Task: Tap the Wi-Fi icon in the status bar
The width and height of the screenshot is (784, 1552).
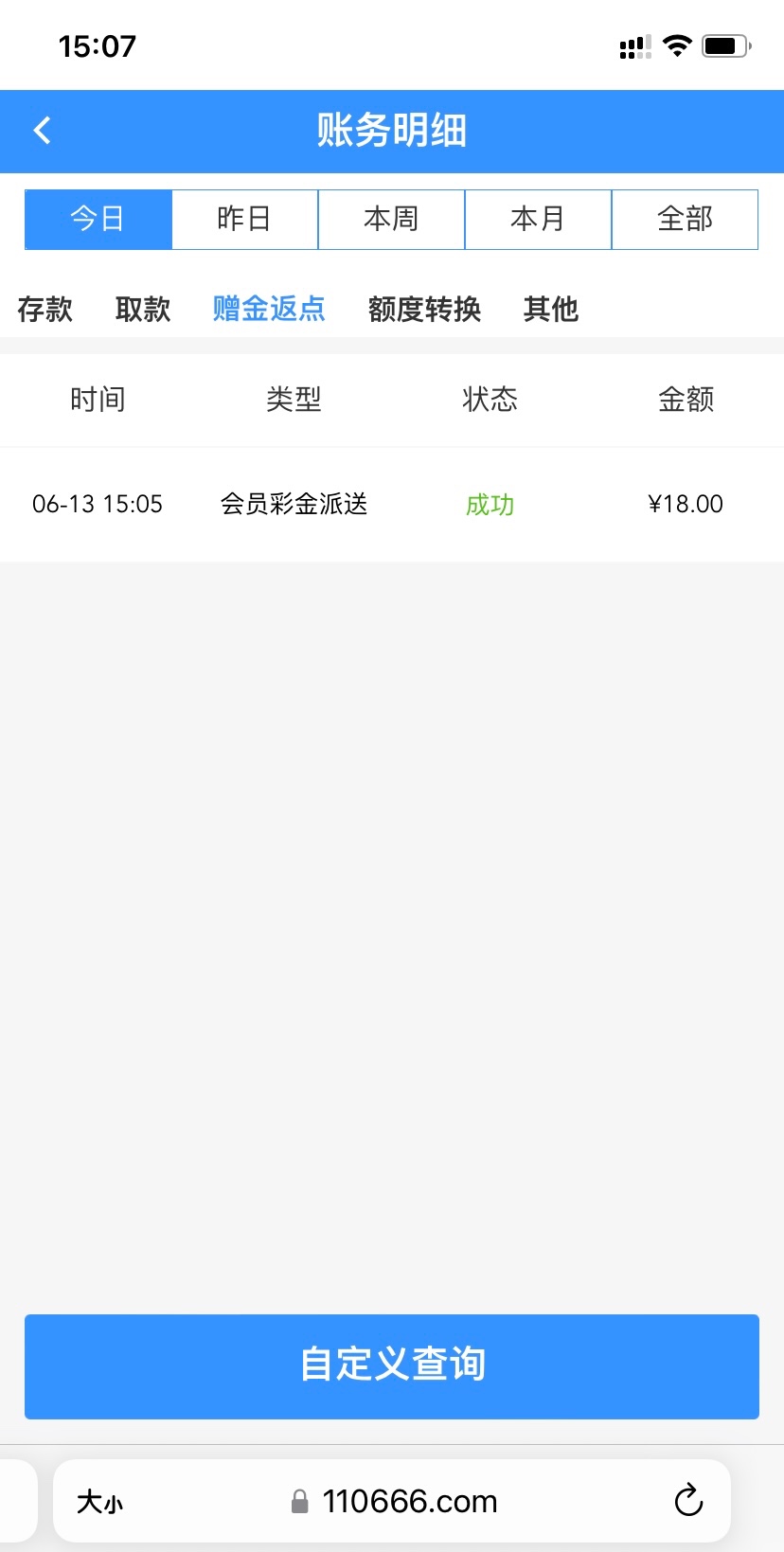Action: coord(676,44)
